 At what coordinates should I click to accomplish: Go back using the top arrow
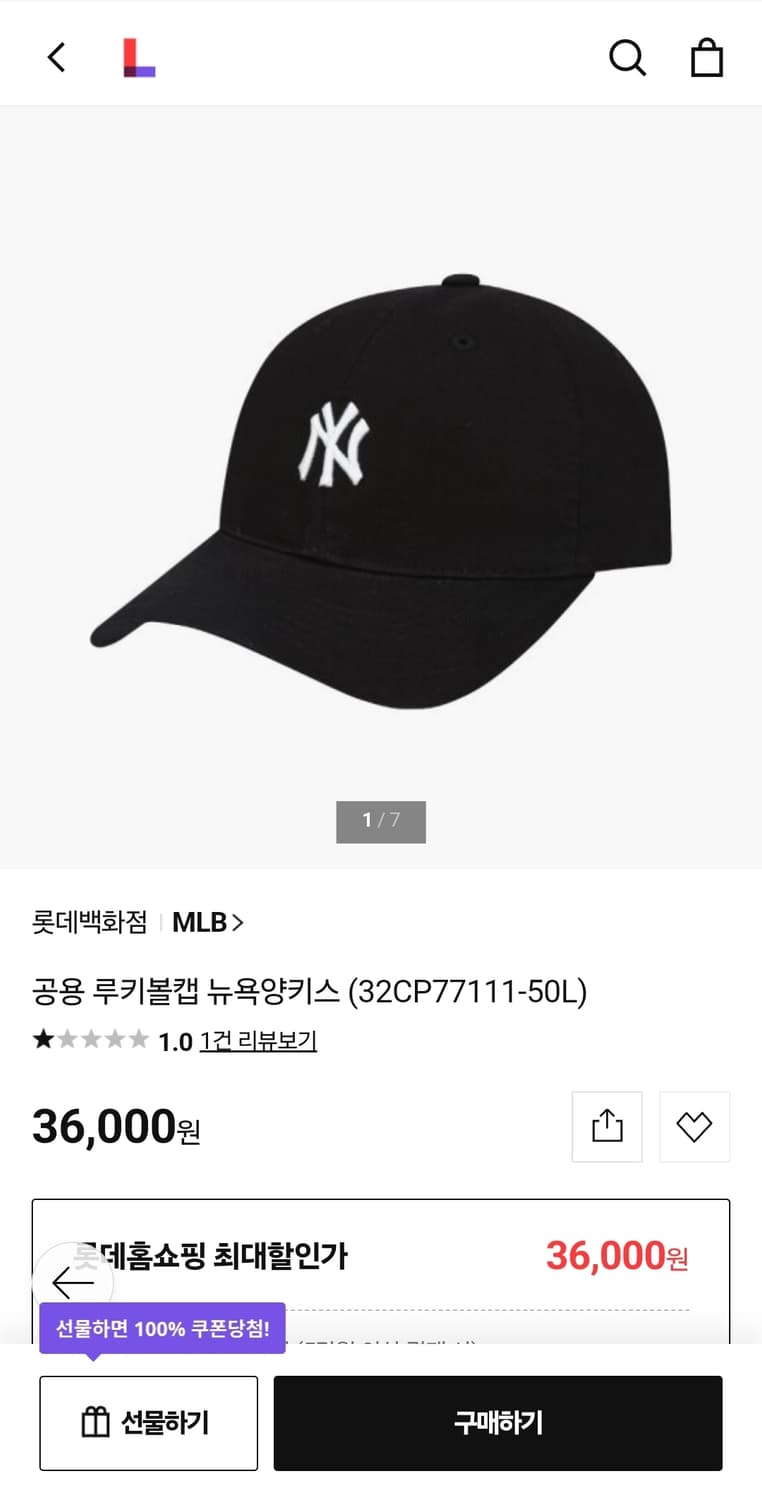[x=57, y=57]
